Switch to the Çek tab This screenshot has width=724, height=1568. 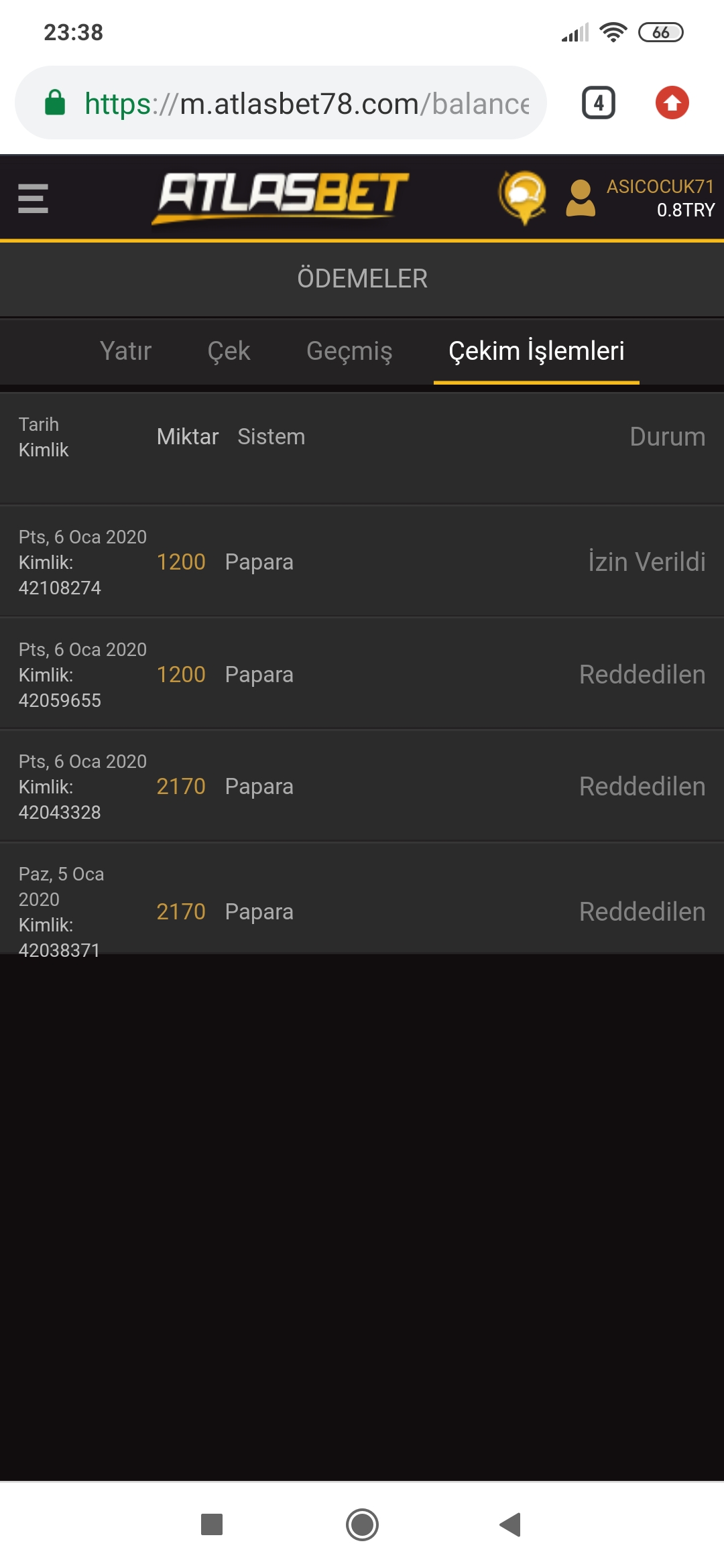pos(229,351)
